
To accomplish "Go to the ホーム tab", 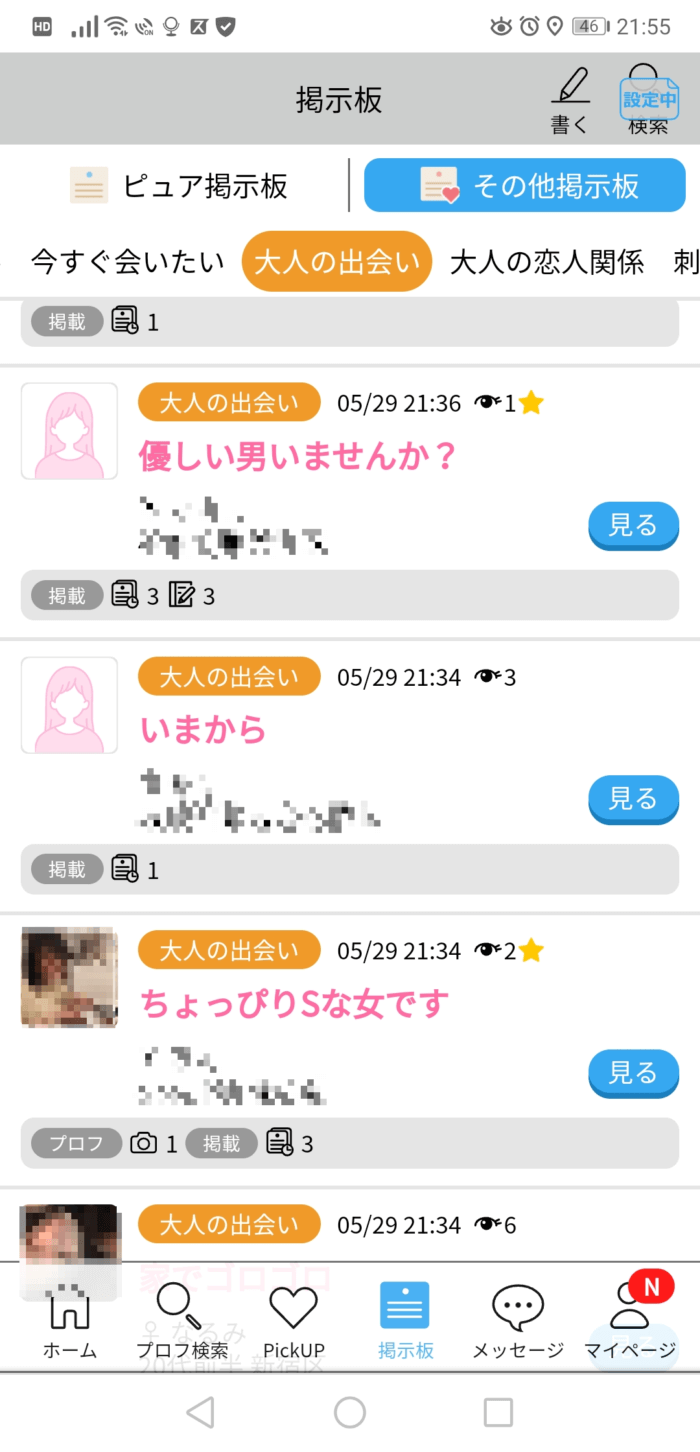I will (70, 1320).
